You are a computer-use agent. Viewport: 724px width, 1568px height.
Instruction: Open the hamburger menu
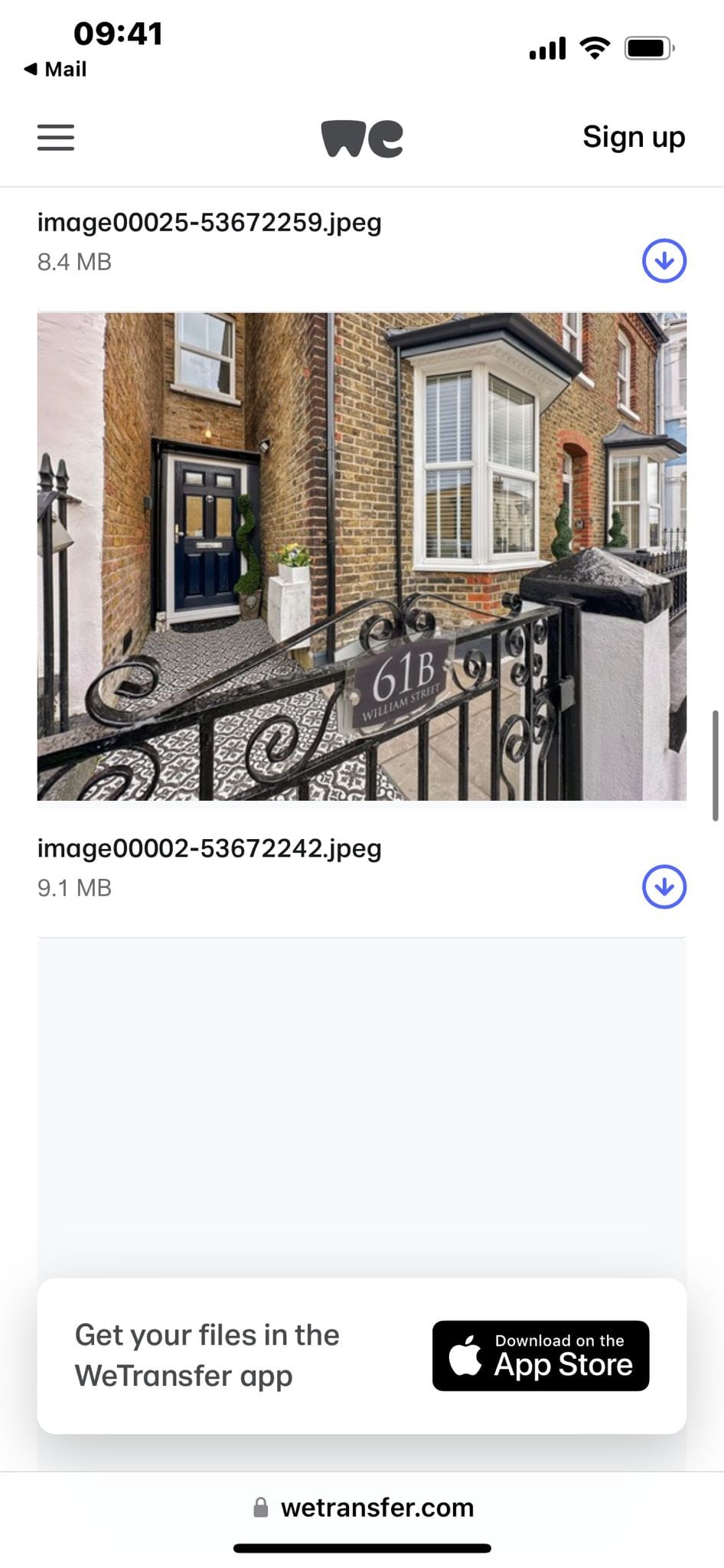[56, 138]
